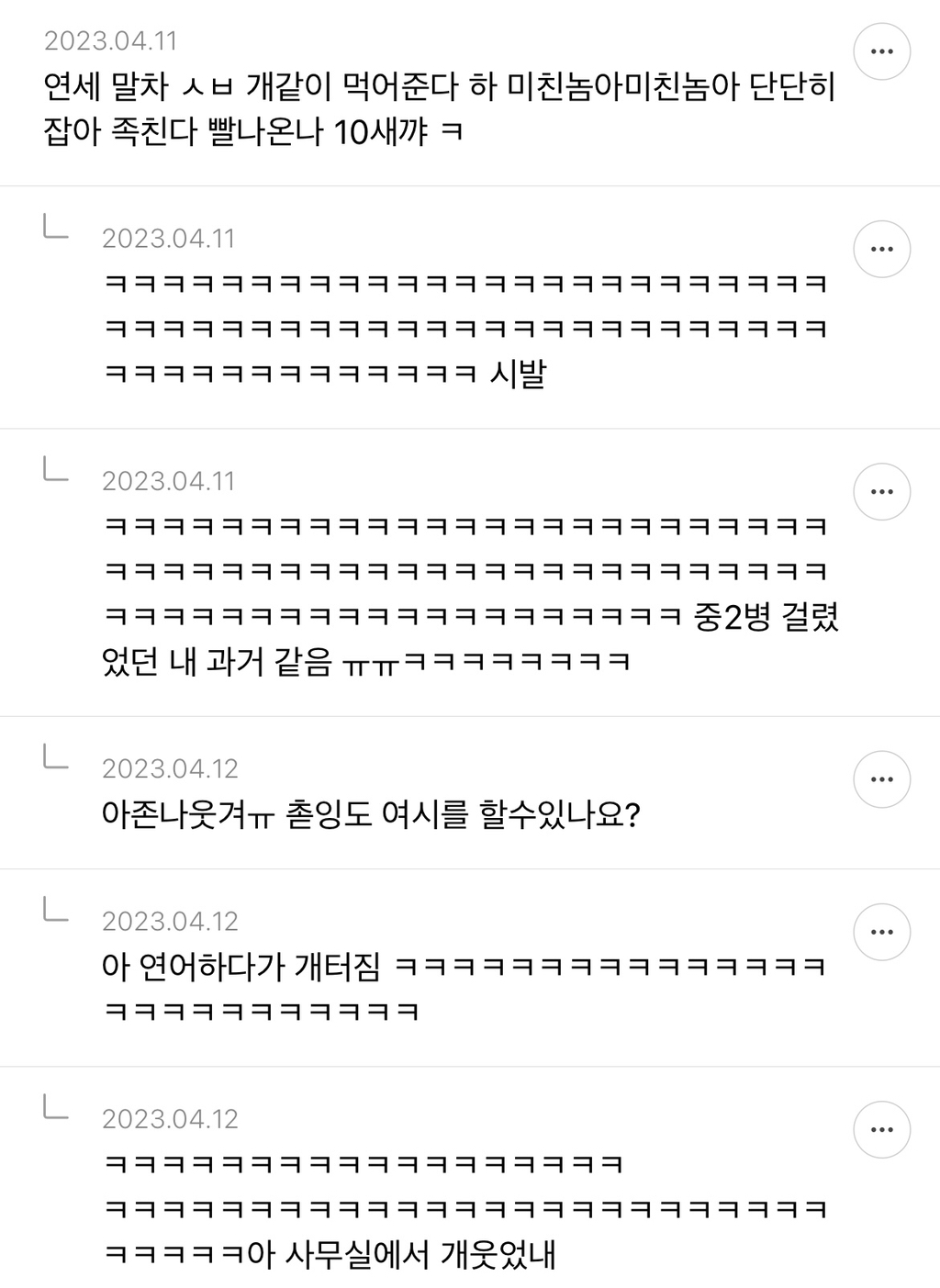Open more options for the 아존나웃겨 reply
The image size is (940, 1288).
point(881,779)
